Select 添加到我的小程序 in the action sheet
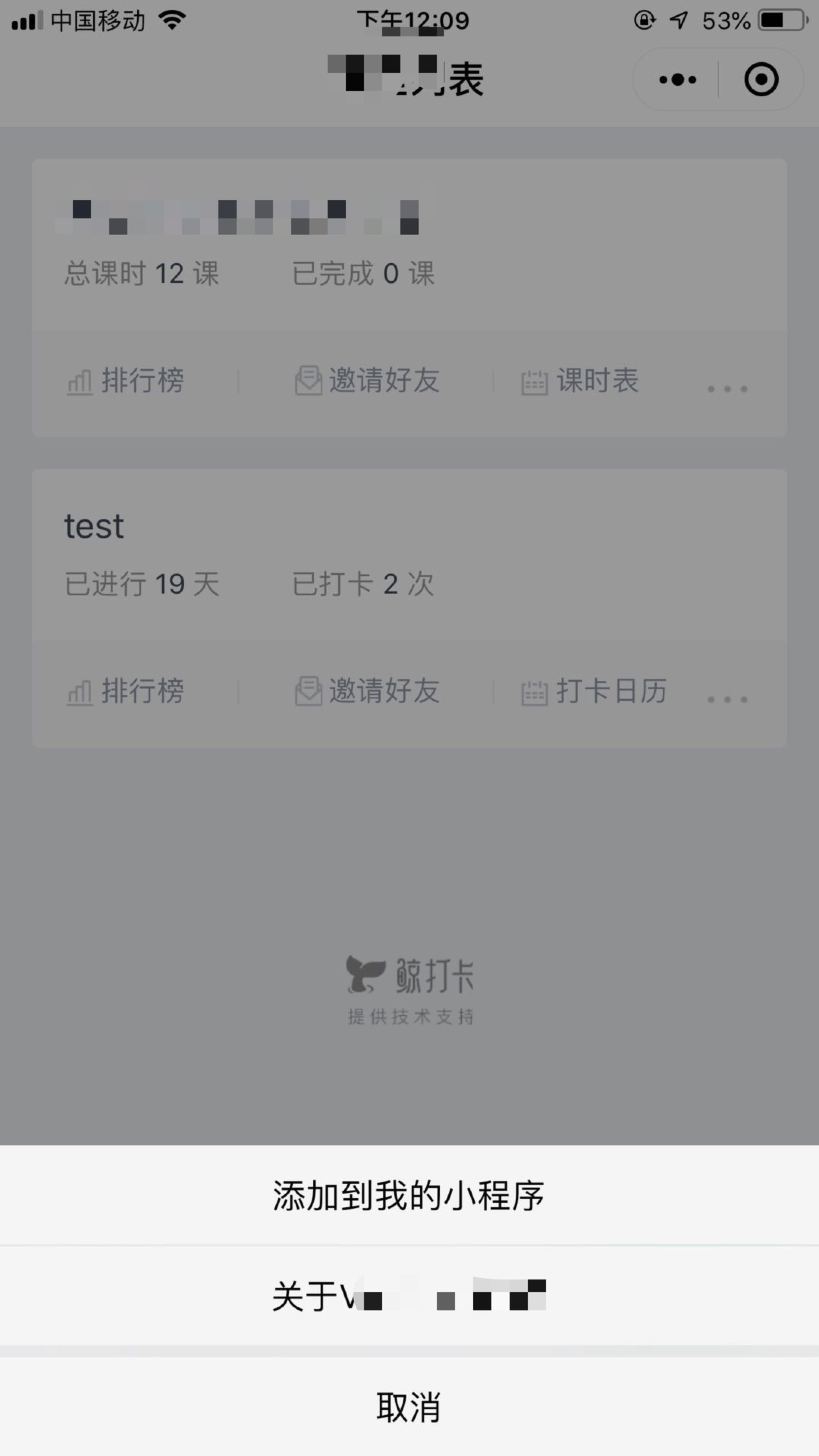This screenshot has height=1456, width=819. (x=408, y=1195)
